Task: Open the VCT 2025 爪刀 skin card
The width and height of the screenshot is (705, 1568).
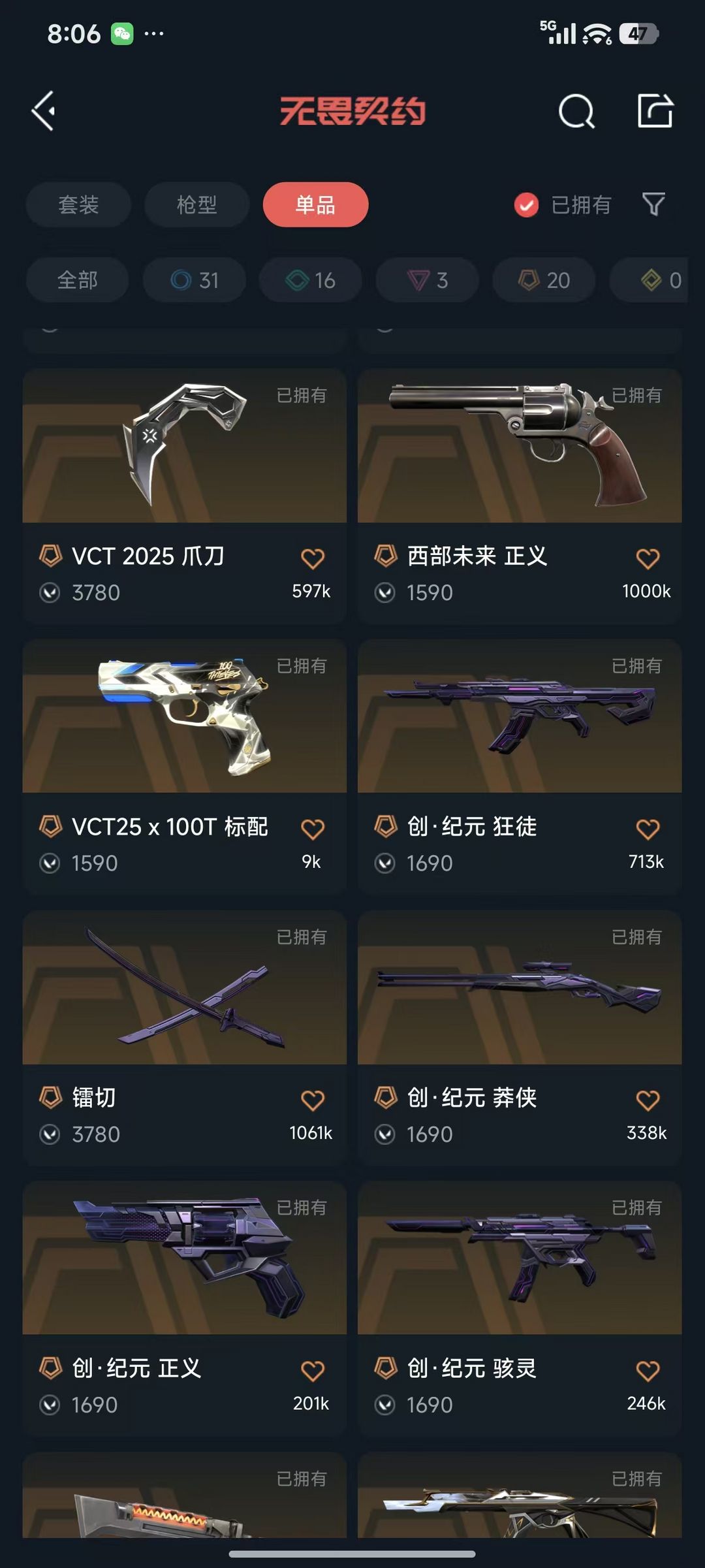Action: click(x=184, y=457)
